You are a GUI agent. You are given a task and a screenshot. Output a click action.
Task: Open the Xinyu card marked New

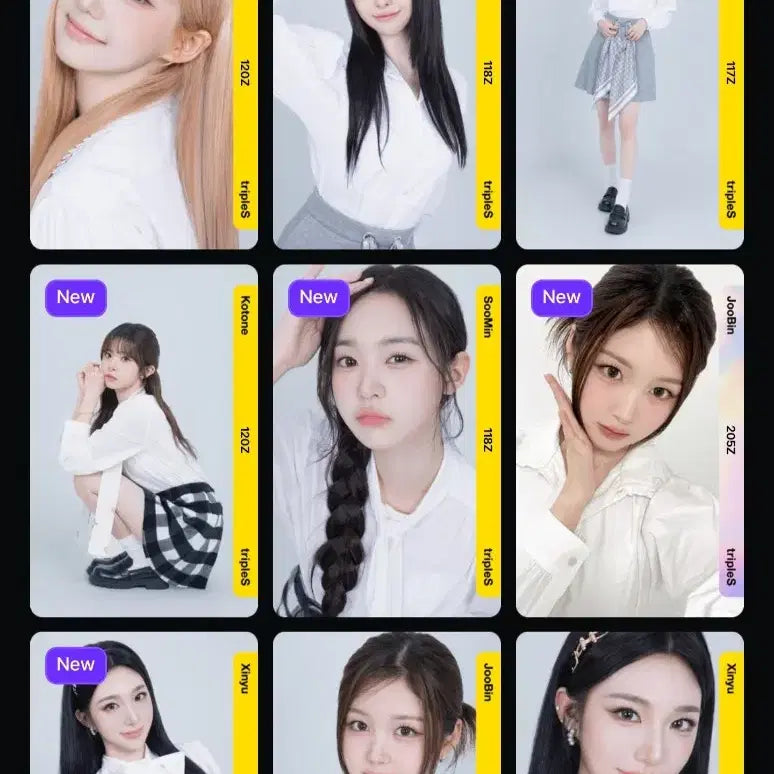pyautogui.click(x=143, y=705)
